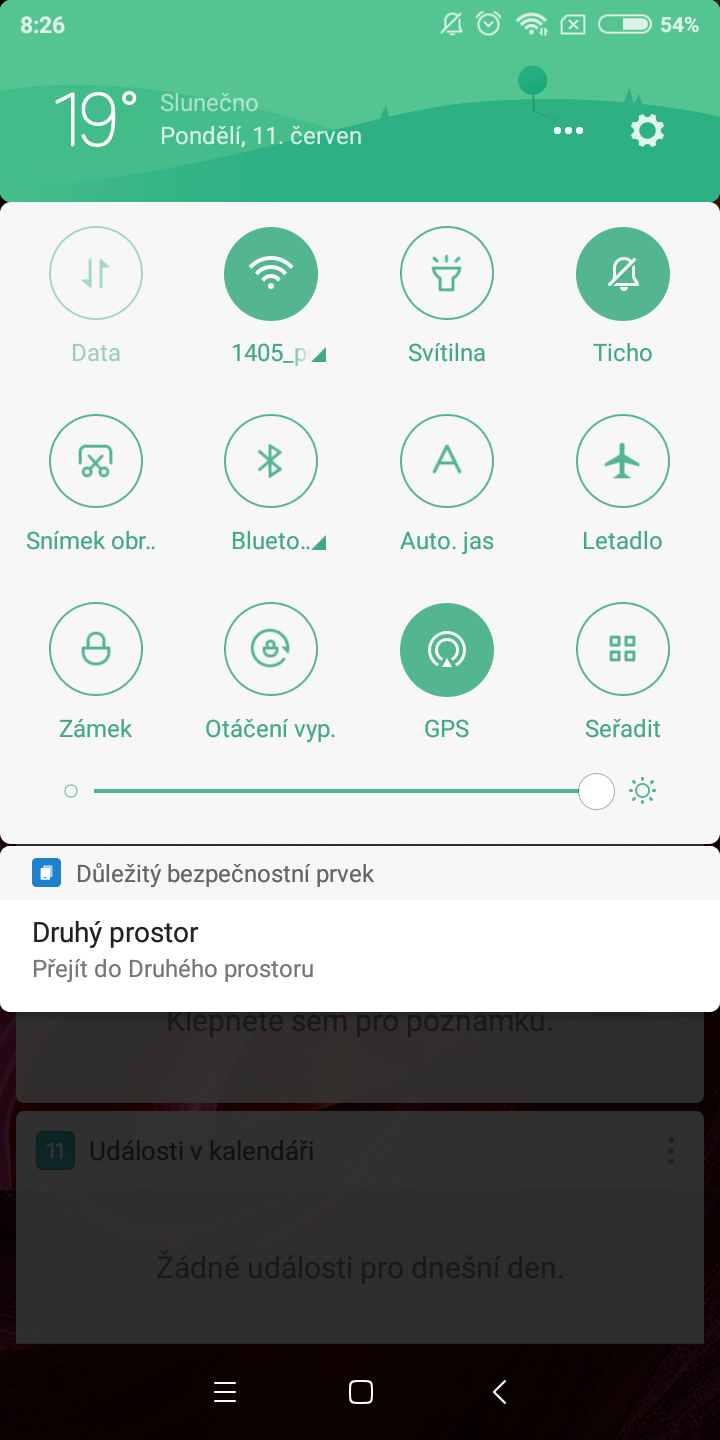Open Seřadit to rearrange tiles

click(623, 650)
